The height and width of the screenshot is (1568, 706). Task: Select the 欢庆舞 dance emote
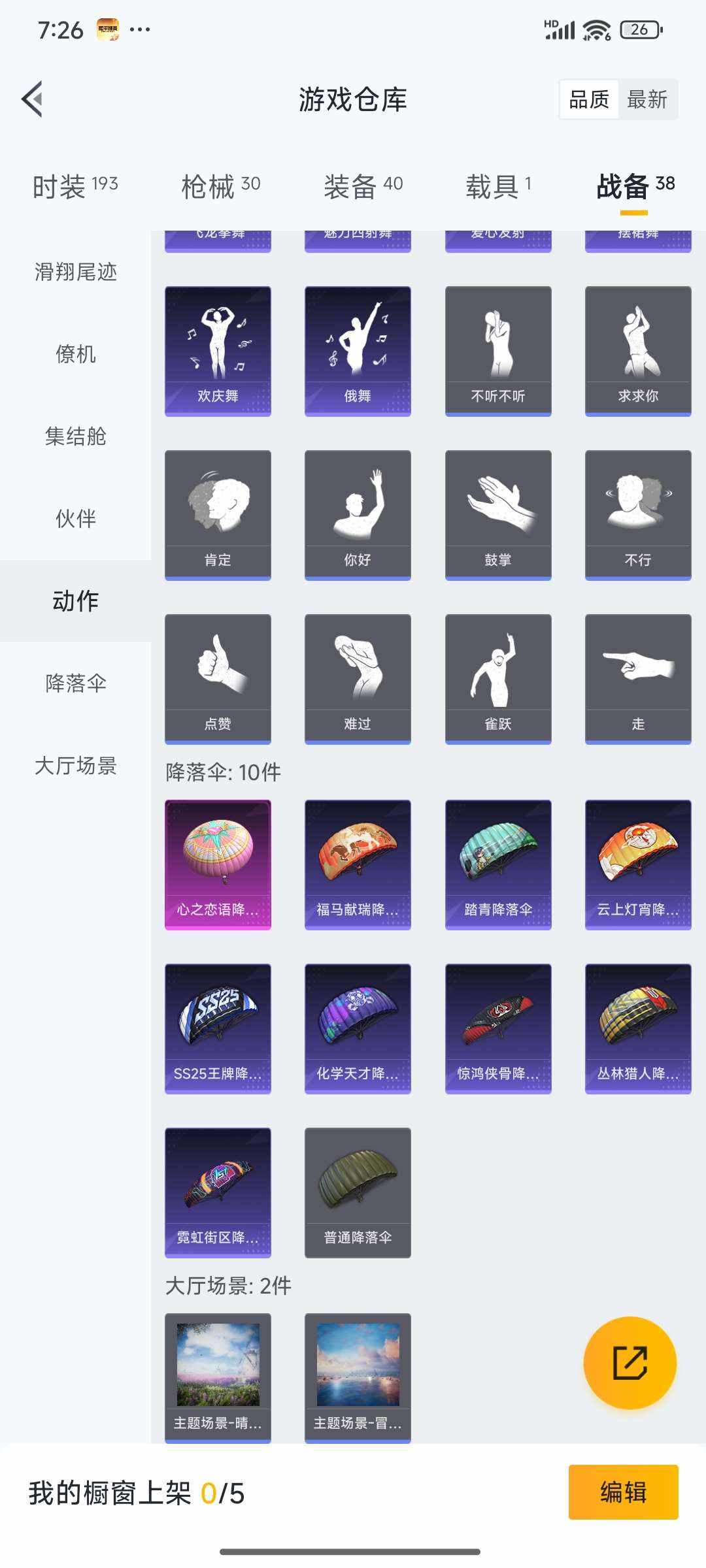tap(217, 350)
